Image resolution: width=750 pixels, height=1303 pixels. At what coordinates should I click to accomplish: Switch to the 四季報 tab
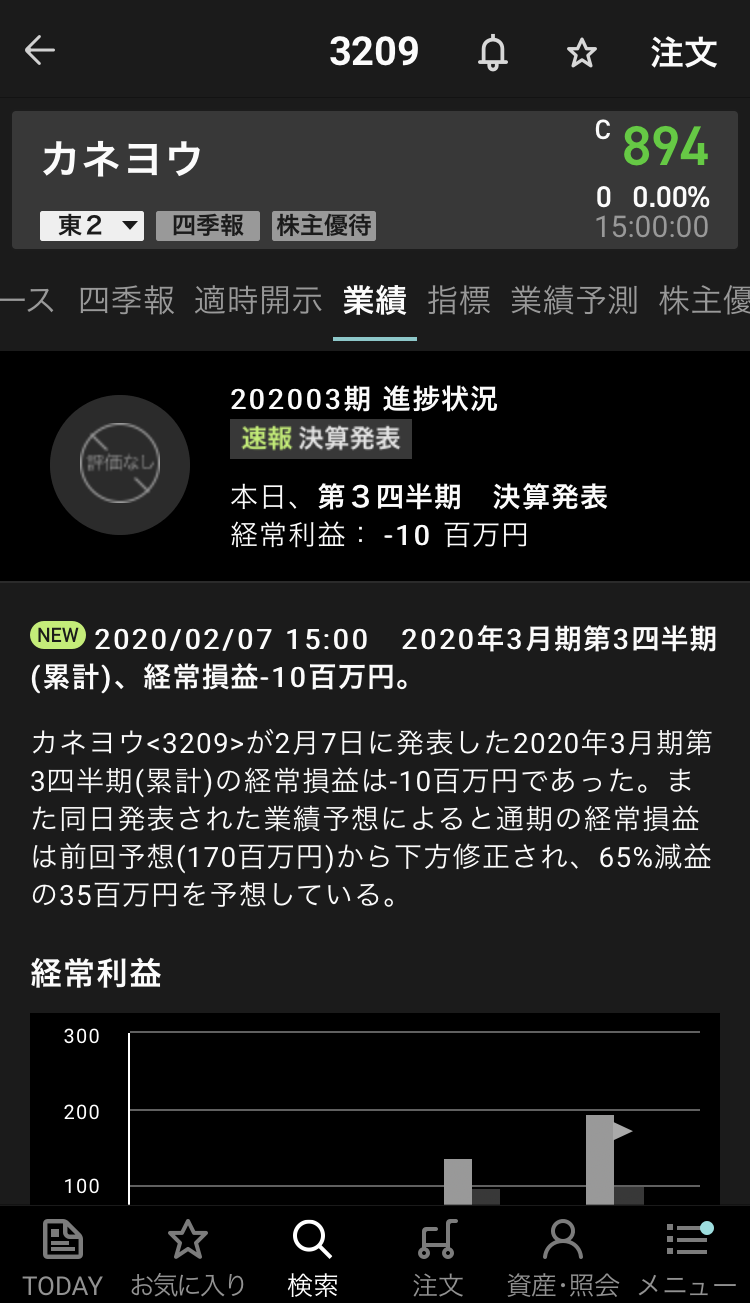coord(126,300)
